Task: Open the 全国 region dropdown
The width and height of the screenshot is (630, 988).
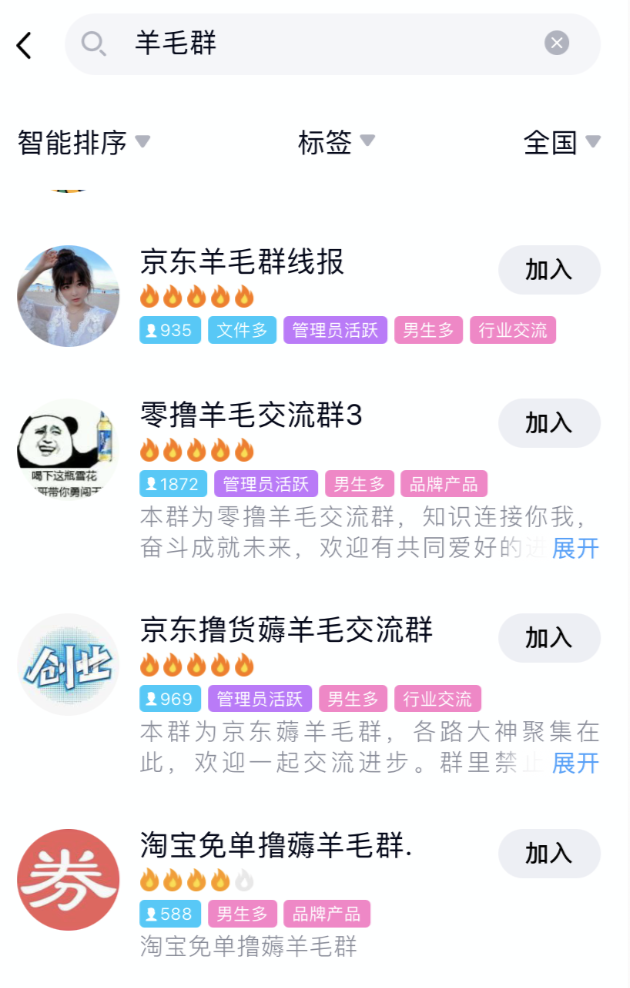Action: (562, 143)
